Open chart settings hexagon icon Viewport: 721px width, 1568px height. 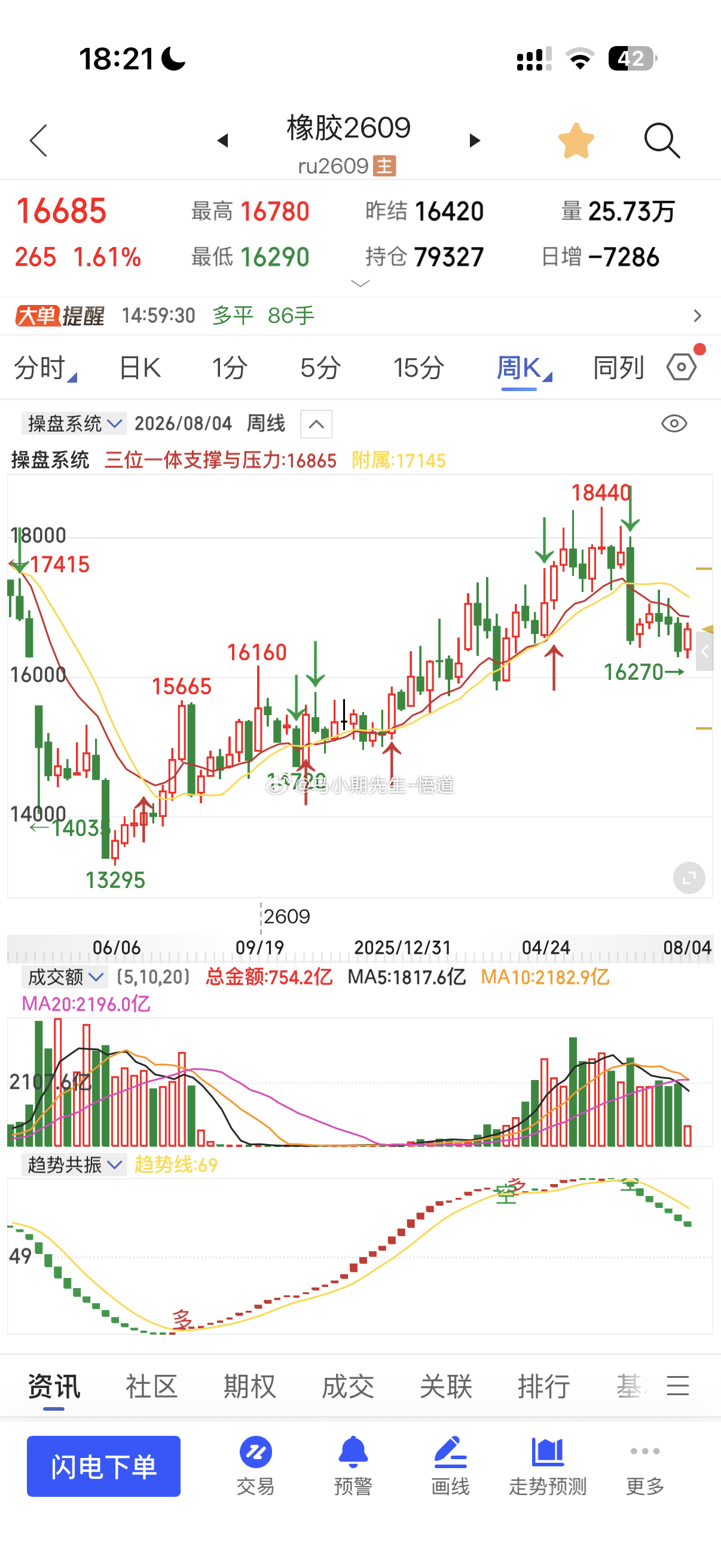682,367
